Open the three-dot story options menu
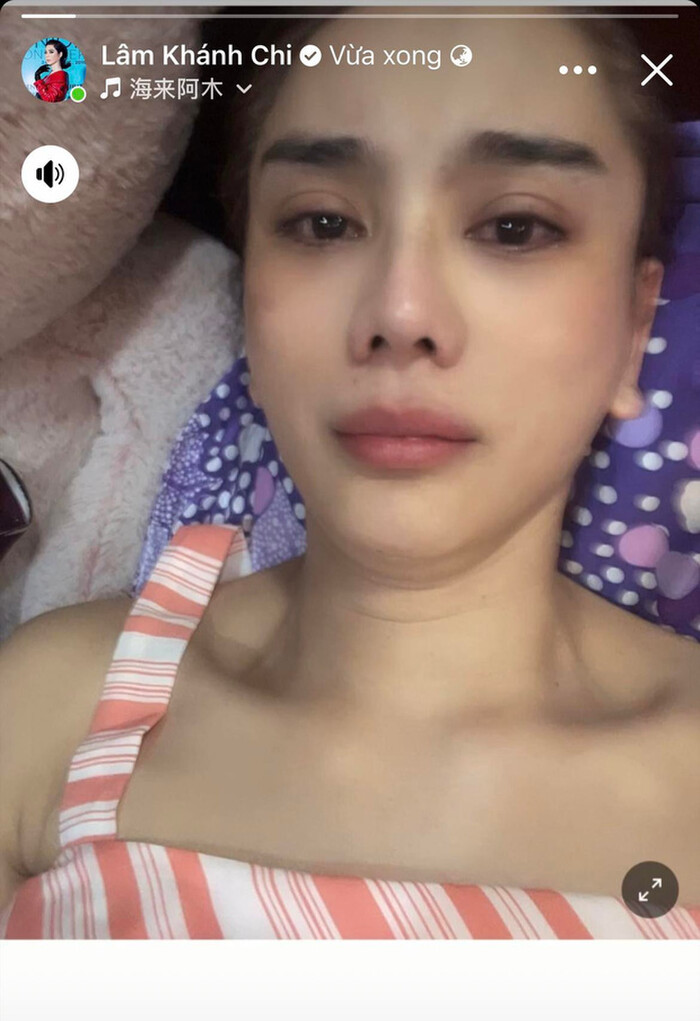The height and width of the screenshot is (1021, 700). pyautogui.click(x=578, y=70)
